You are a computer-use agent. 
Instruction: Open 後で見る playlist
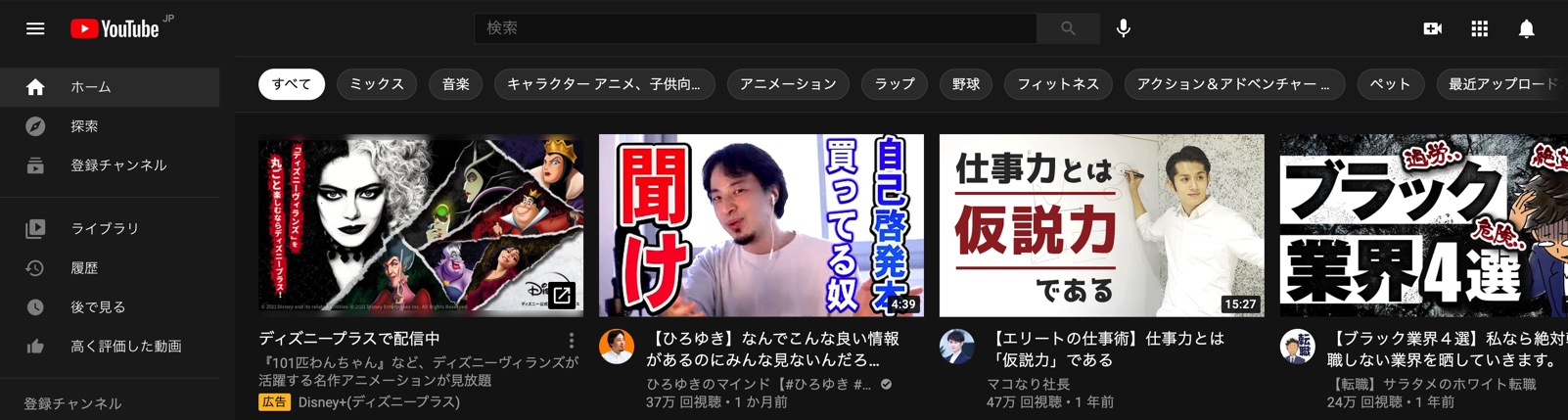[98, 306]
